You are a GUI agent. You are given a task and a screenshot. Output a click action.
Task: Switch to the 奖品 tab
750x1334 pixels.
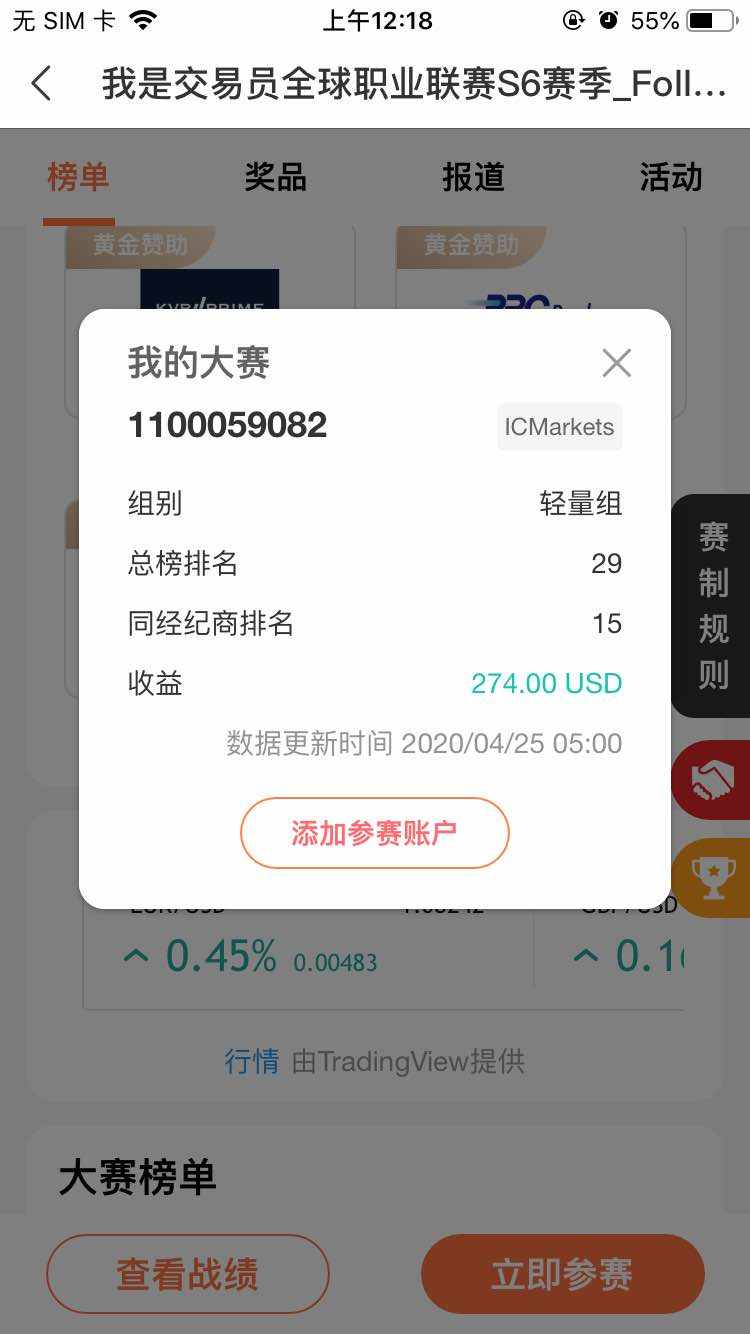coord(275,178)
